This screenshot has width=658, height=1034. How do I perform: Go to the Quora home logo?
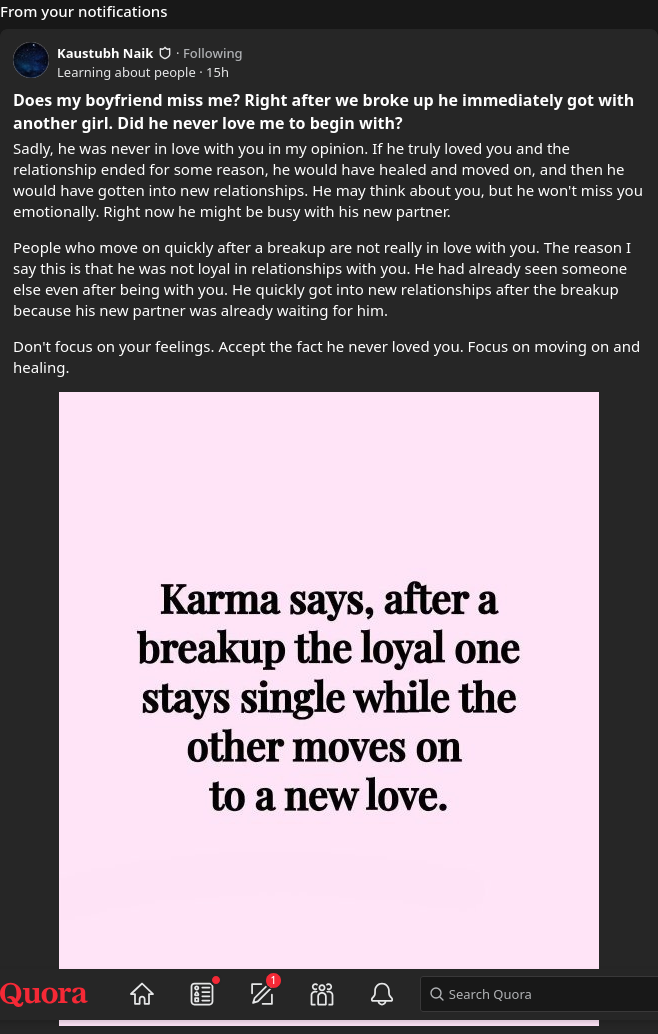[44, 994]
